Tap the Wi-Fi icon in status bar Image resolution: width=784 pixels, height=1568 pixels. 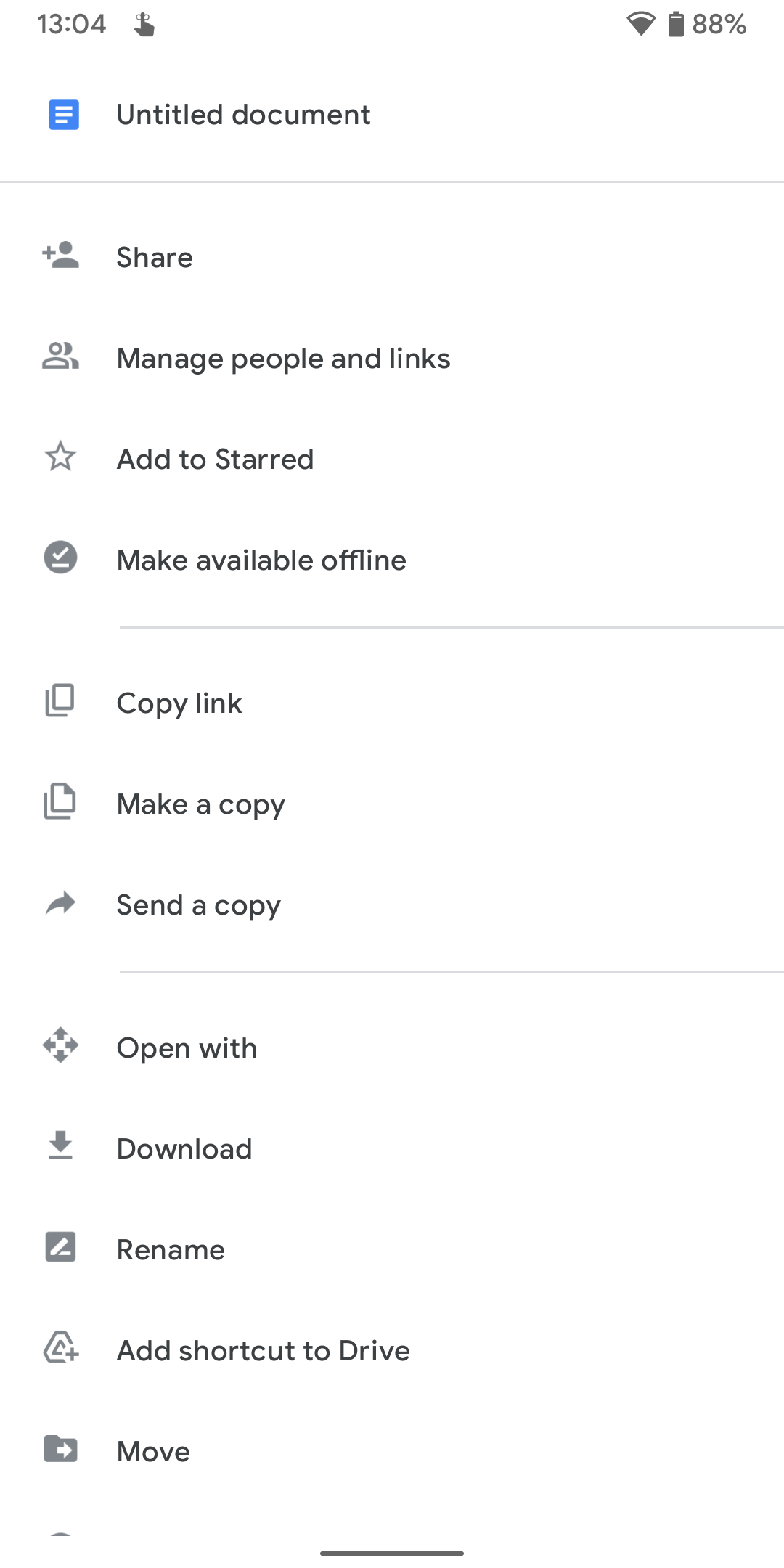pyautogui.click(x=642, y=24)
